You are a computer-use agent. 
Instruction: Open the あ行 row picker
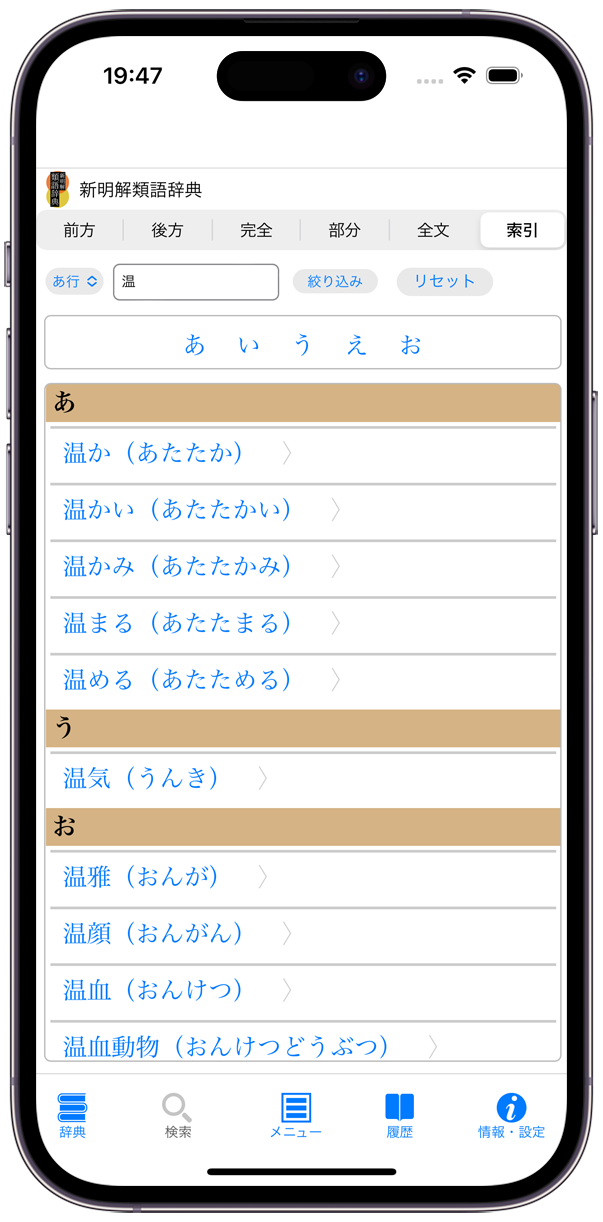point(75,282)
